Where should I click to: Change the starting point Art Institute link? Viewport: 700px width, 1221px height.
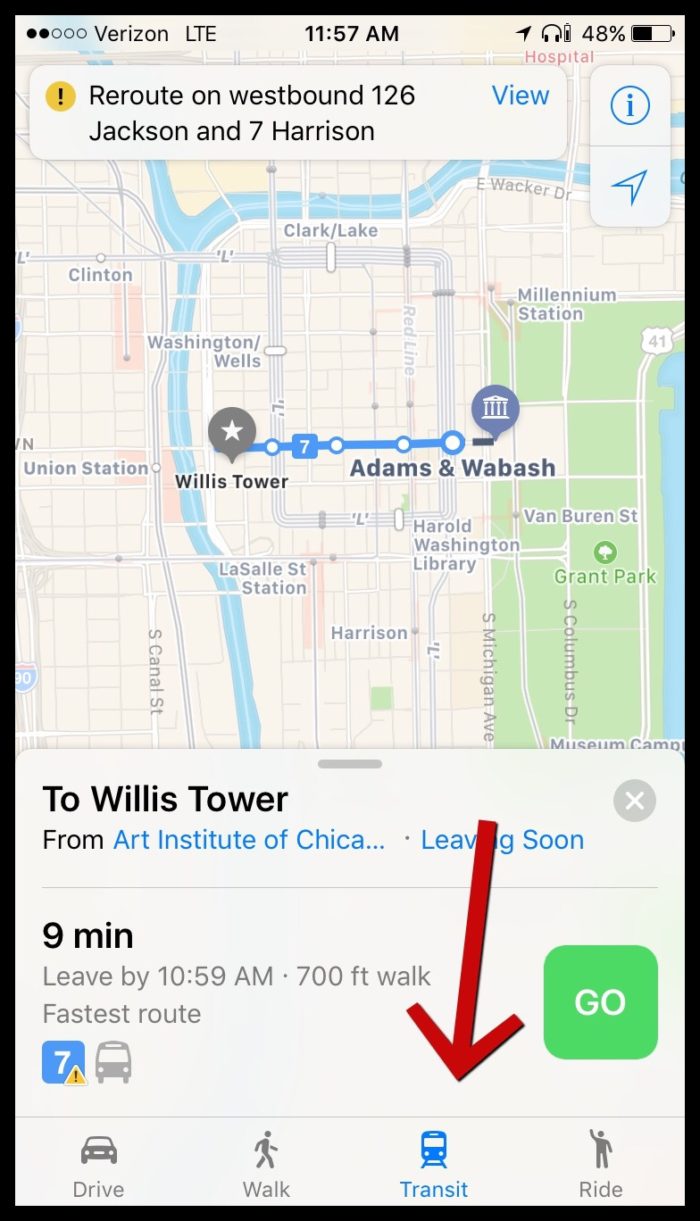click(248, 840)
